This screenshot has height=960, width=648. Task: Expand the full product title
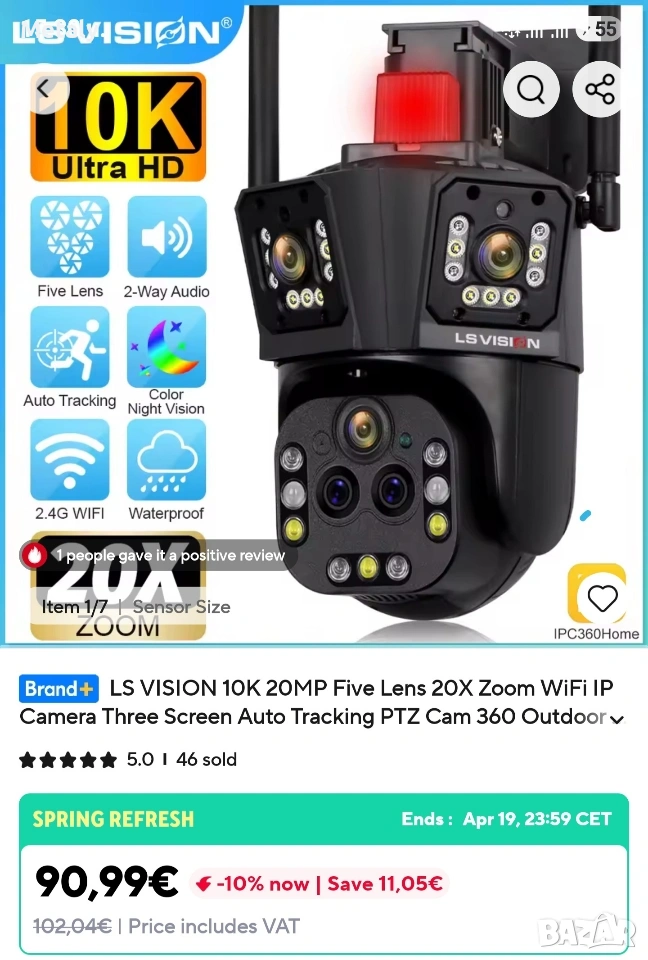click(618, 718)
